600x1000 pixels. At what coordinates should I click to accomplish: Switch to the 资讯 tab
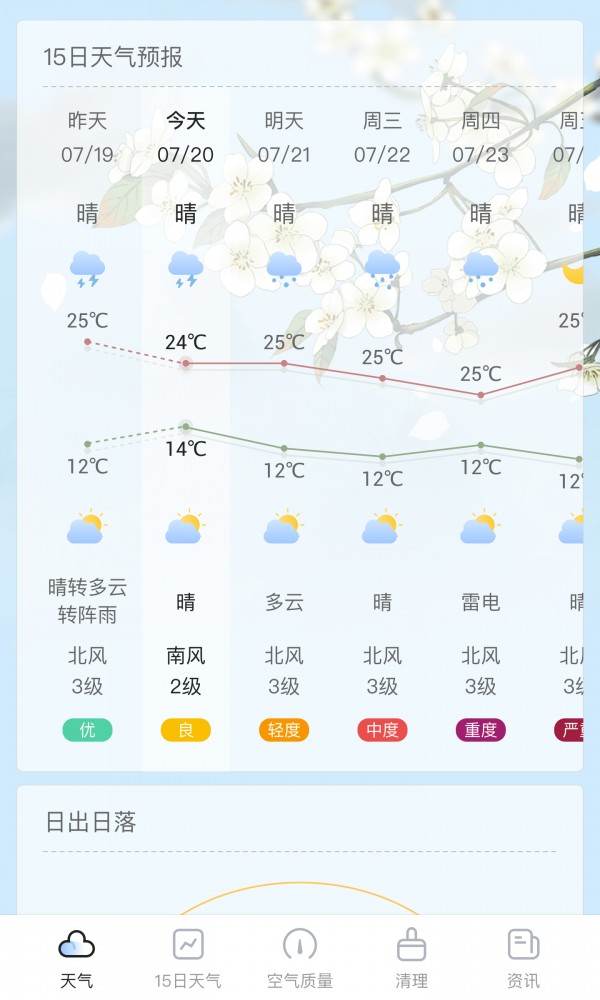point(523,957)
